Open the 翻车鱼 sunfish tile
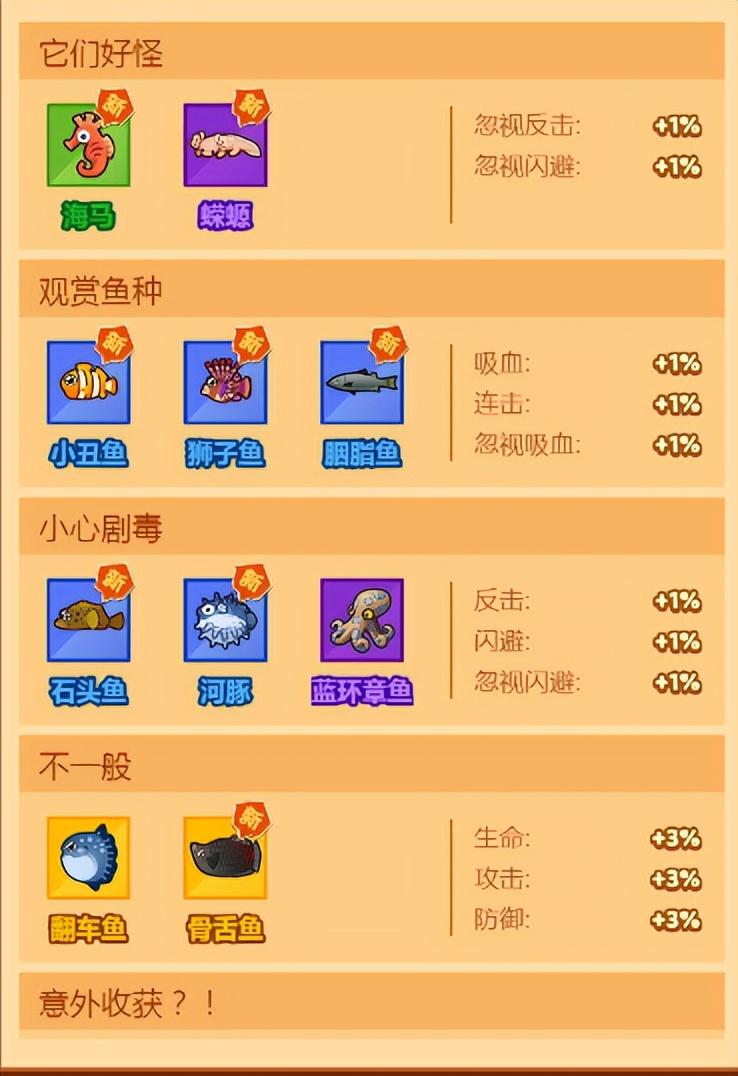This screenshot has height=1076, width=738. coord(88,857)
